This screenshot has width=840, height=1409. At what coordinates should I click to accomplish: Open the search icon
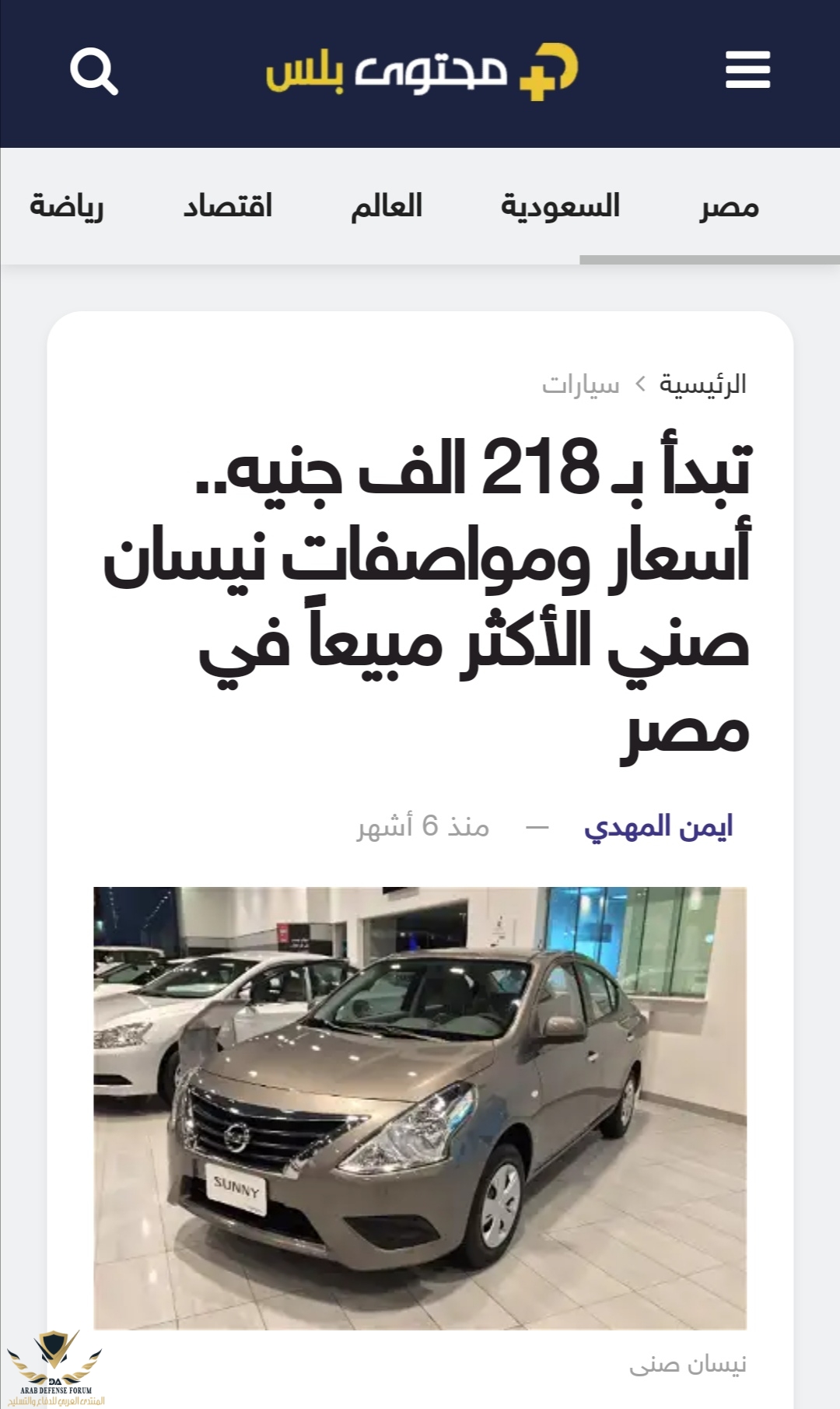pos(94,72)
